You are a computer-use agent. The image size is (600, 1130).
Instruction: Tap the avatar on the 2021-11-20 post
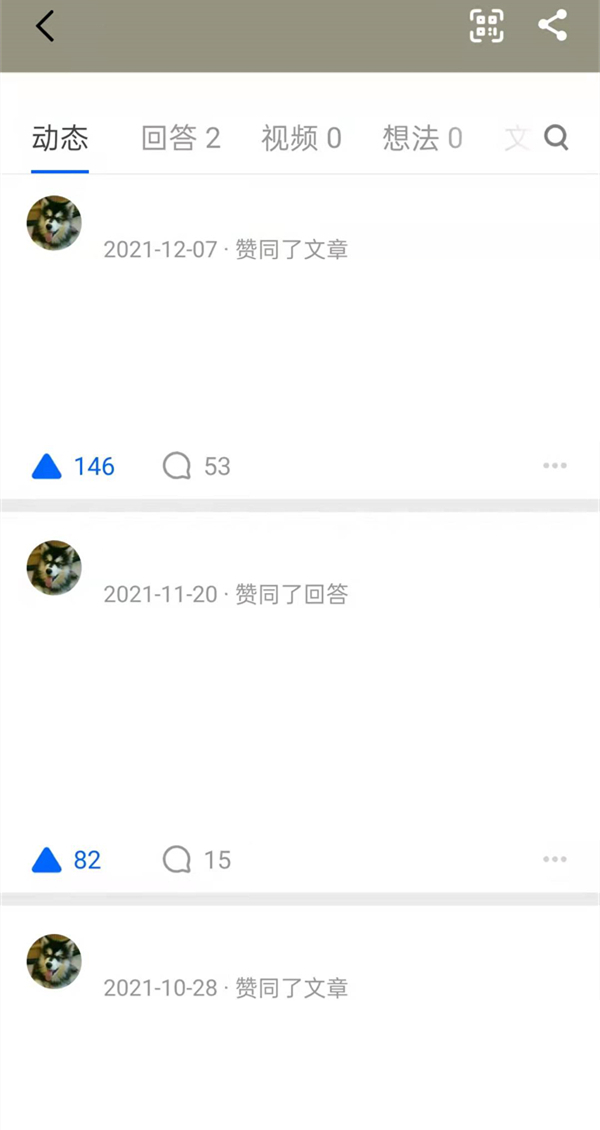pyautogui.click(x=54, y=568)
